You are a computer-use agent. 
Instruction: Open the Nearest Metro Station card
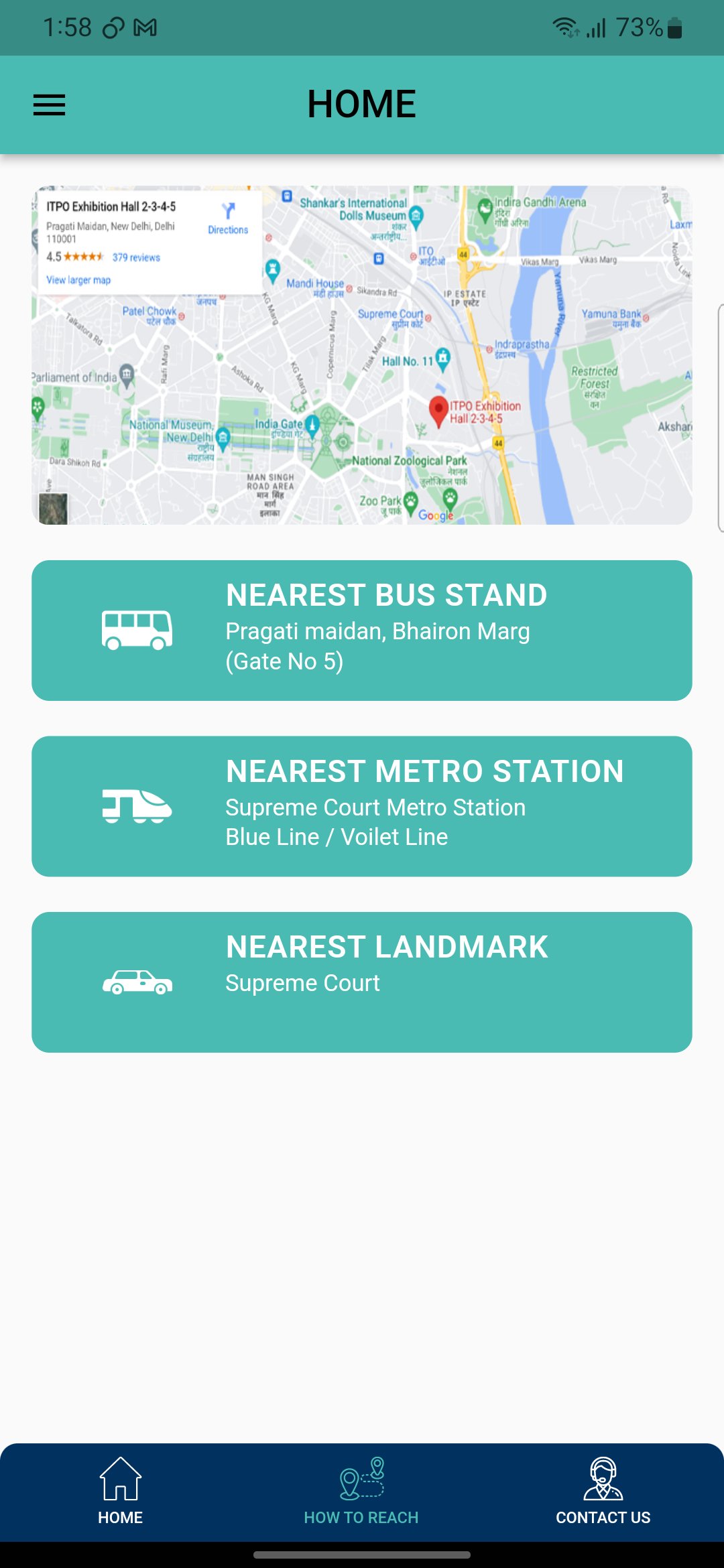click(x=362, y=806)
